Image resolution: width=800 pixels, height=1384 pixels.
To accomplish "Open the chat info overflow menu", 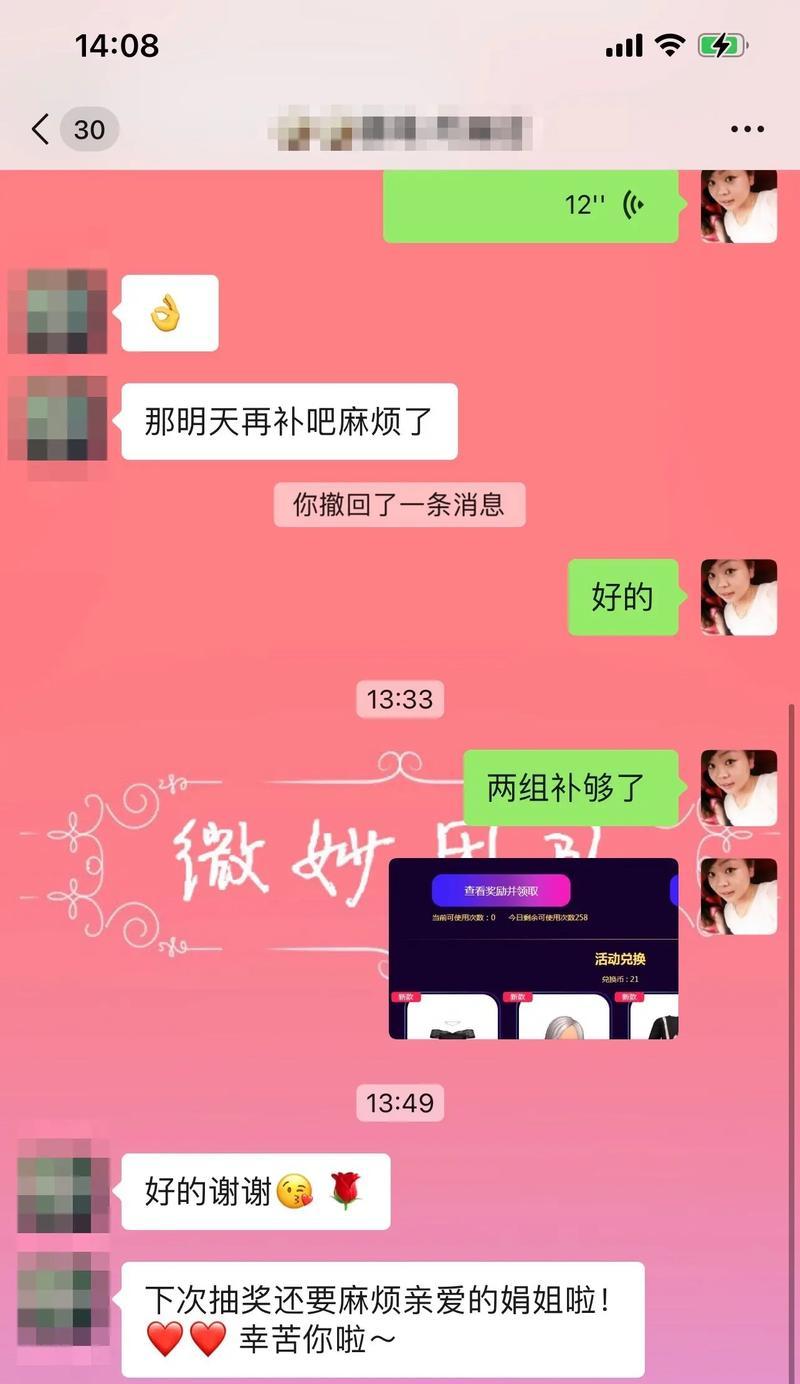I will click(x=747, y=129).
